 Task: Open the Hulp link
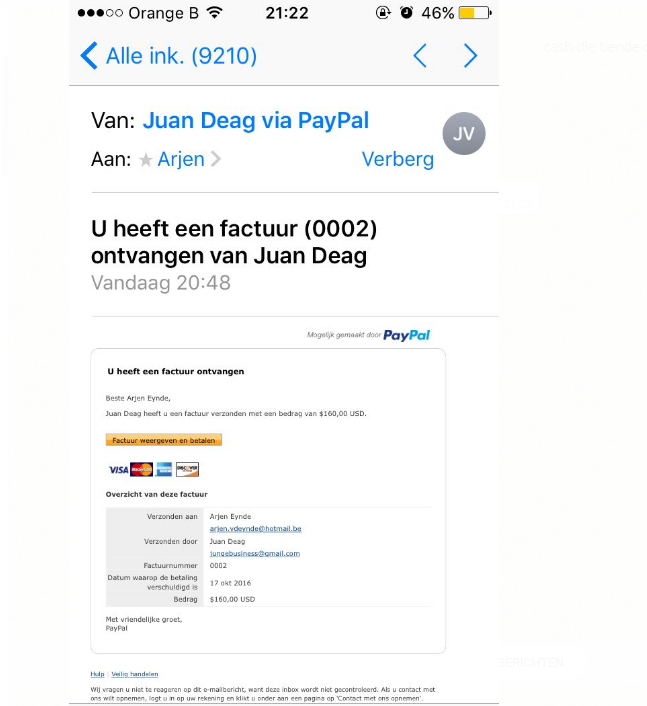97,674
